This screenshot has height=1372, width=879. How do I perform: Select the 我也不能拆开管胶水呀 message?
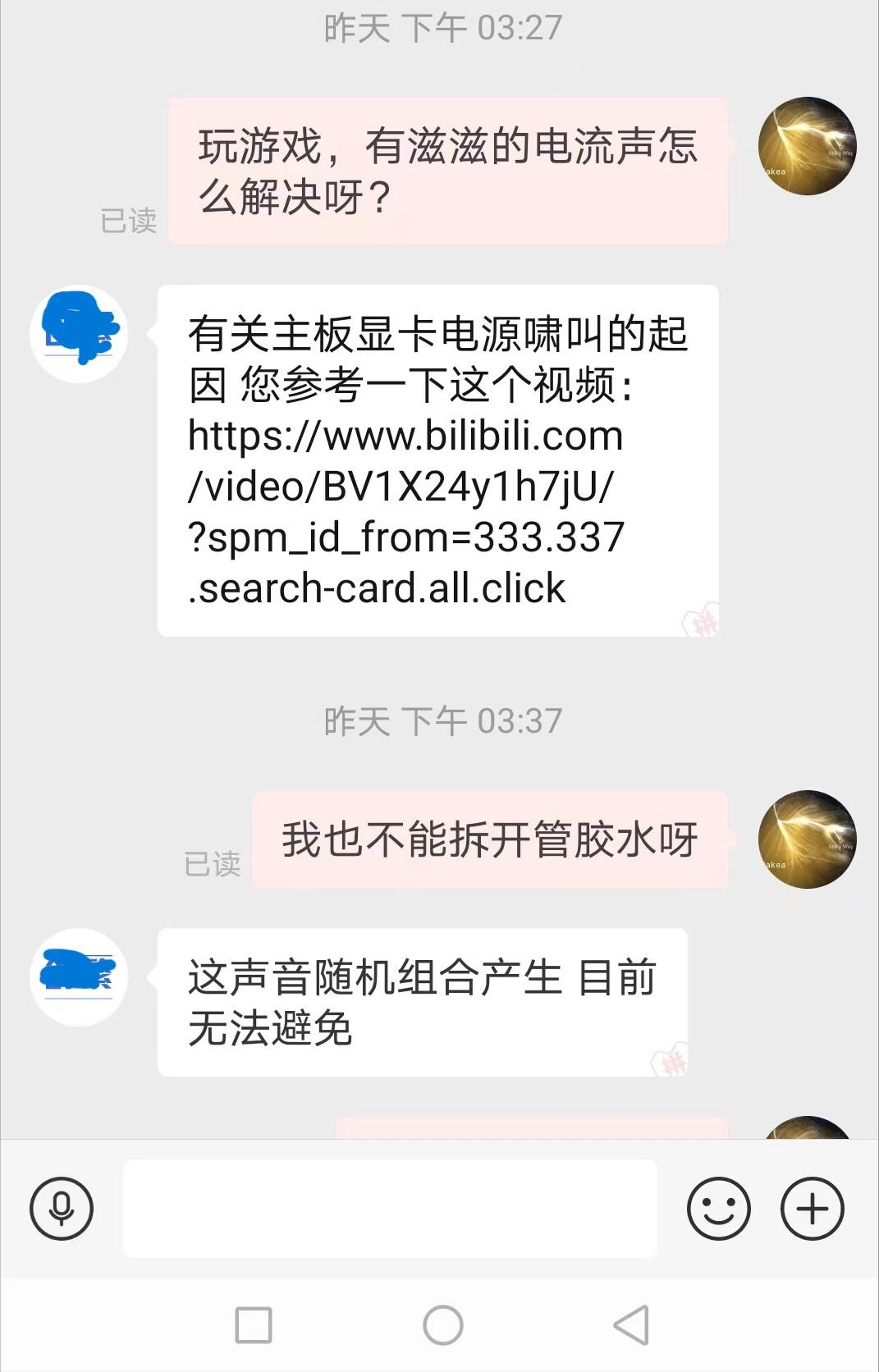[491, 839]
